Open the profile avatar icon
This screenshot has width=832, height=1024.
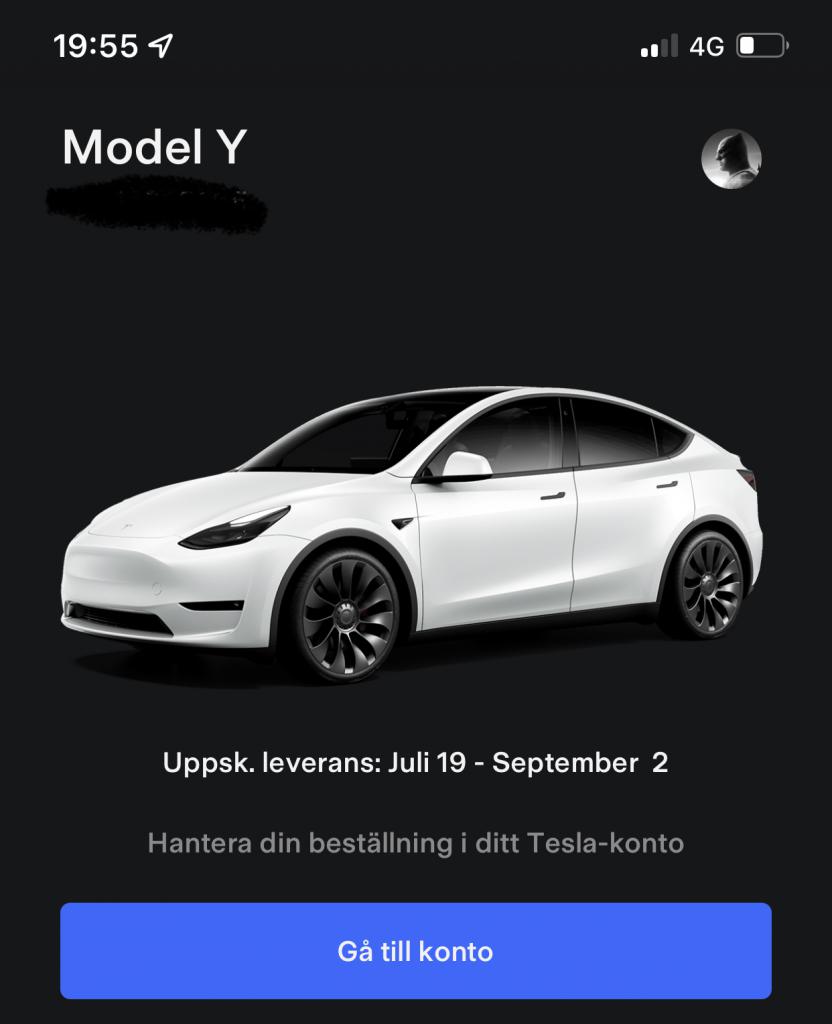click(x=731, y=159)
